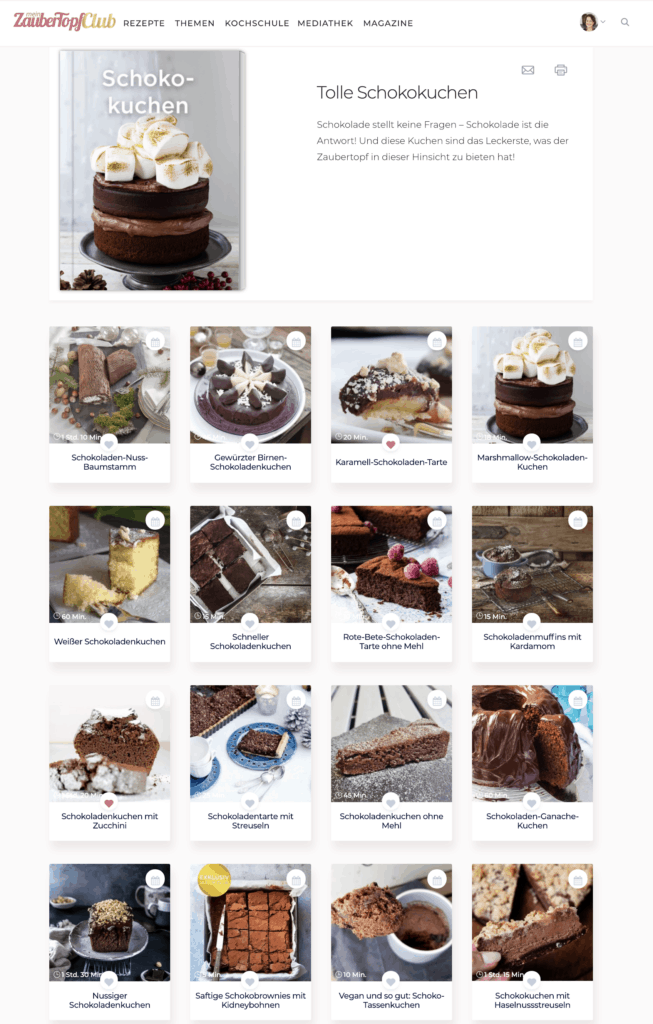Open the Themen menu
The image size is (653, 1024).
(x=194, y=23)
